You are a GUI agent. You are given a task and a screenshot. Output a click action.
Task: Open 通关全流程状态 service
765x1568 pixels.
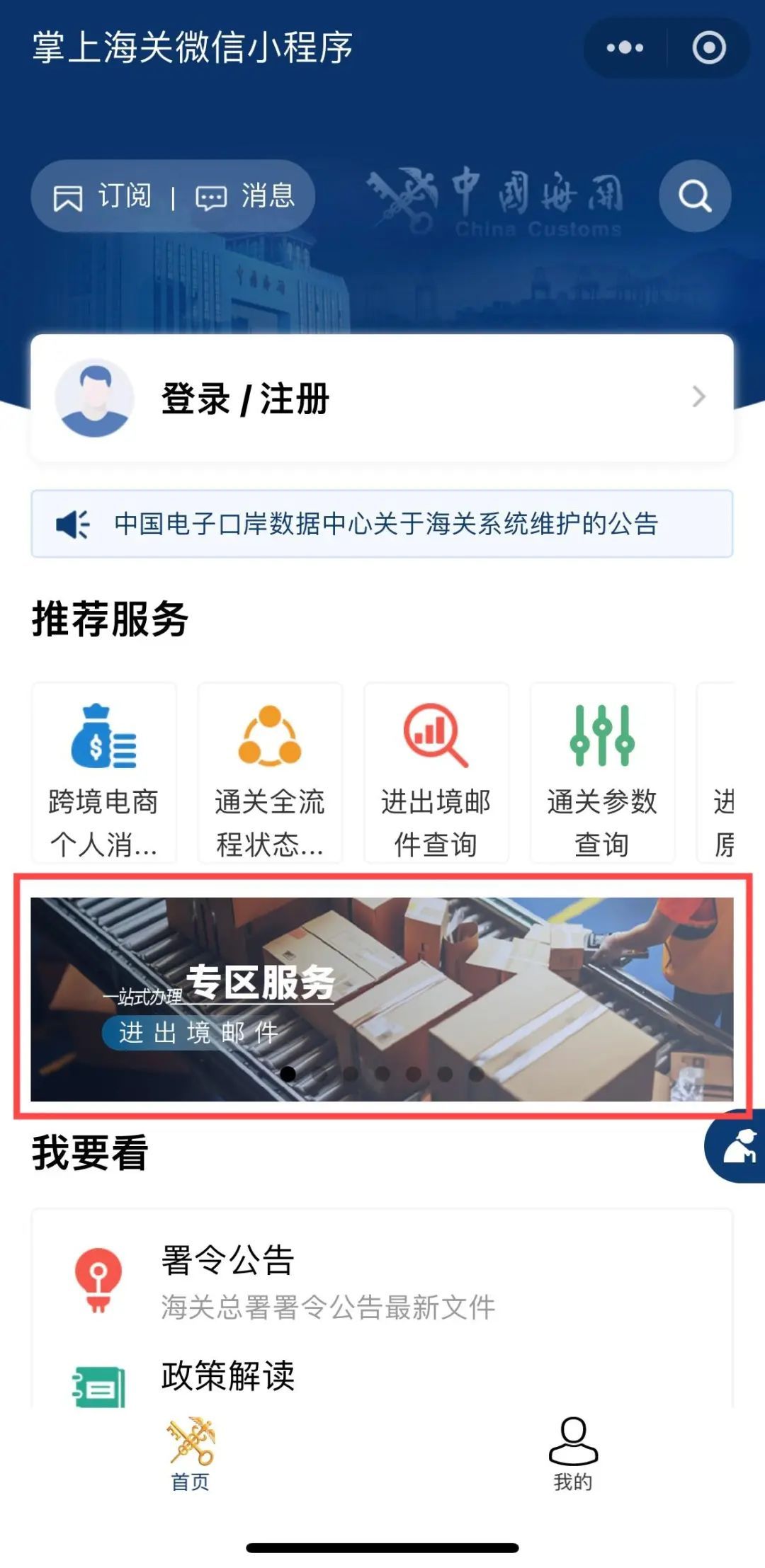pos(270,773)
